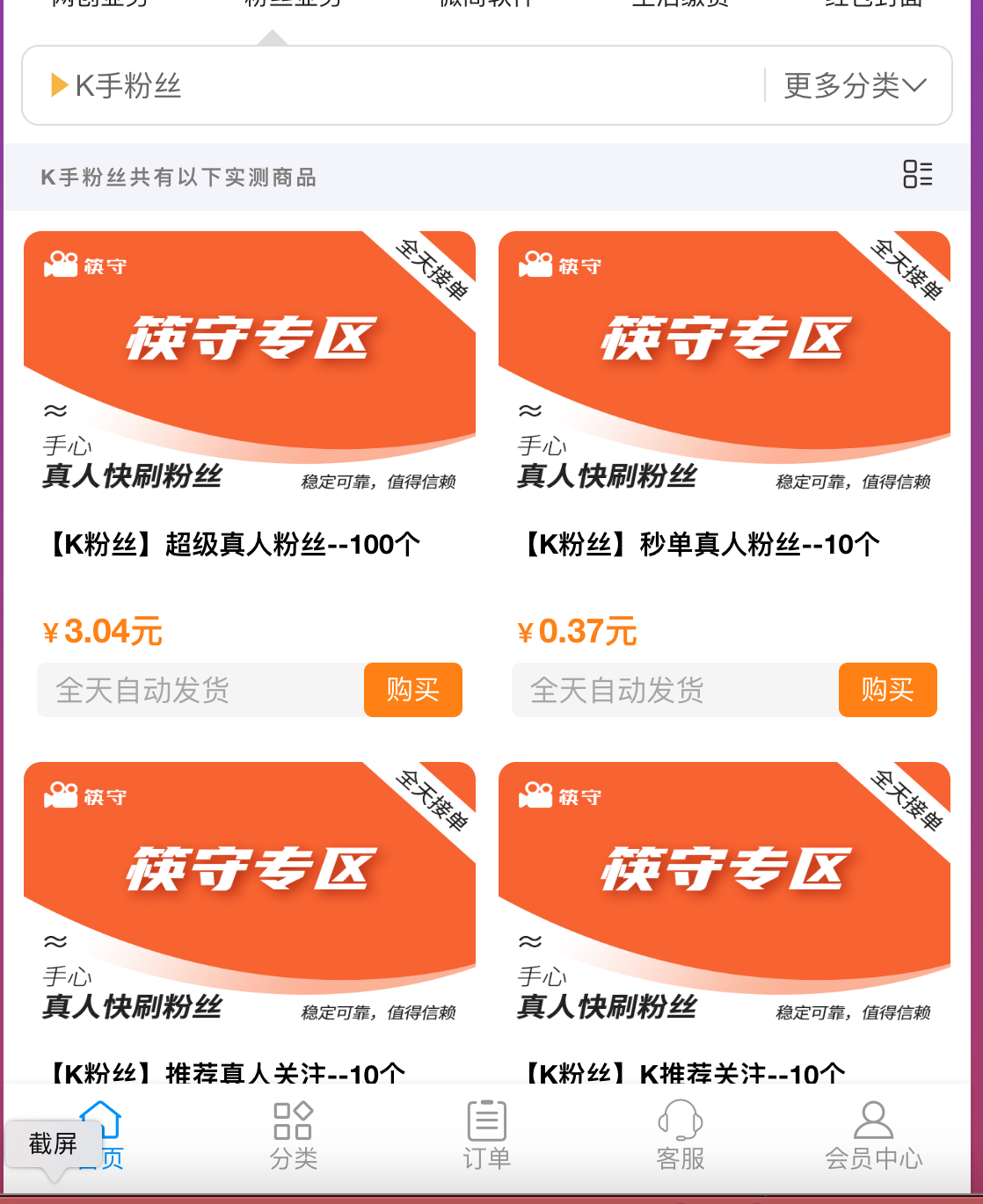
Task: Expand the 更多分类 dropdown
Action: tap(855, 85)
